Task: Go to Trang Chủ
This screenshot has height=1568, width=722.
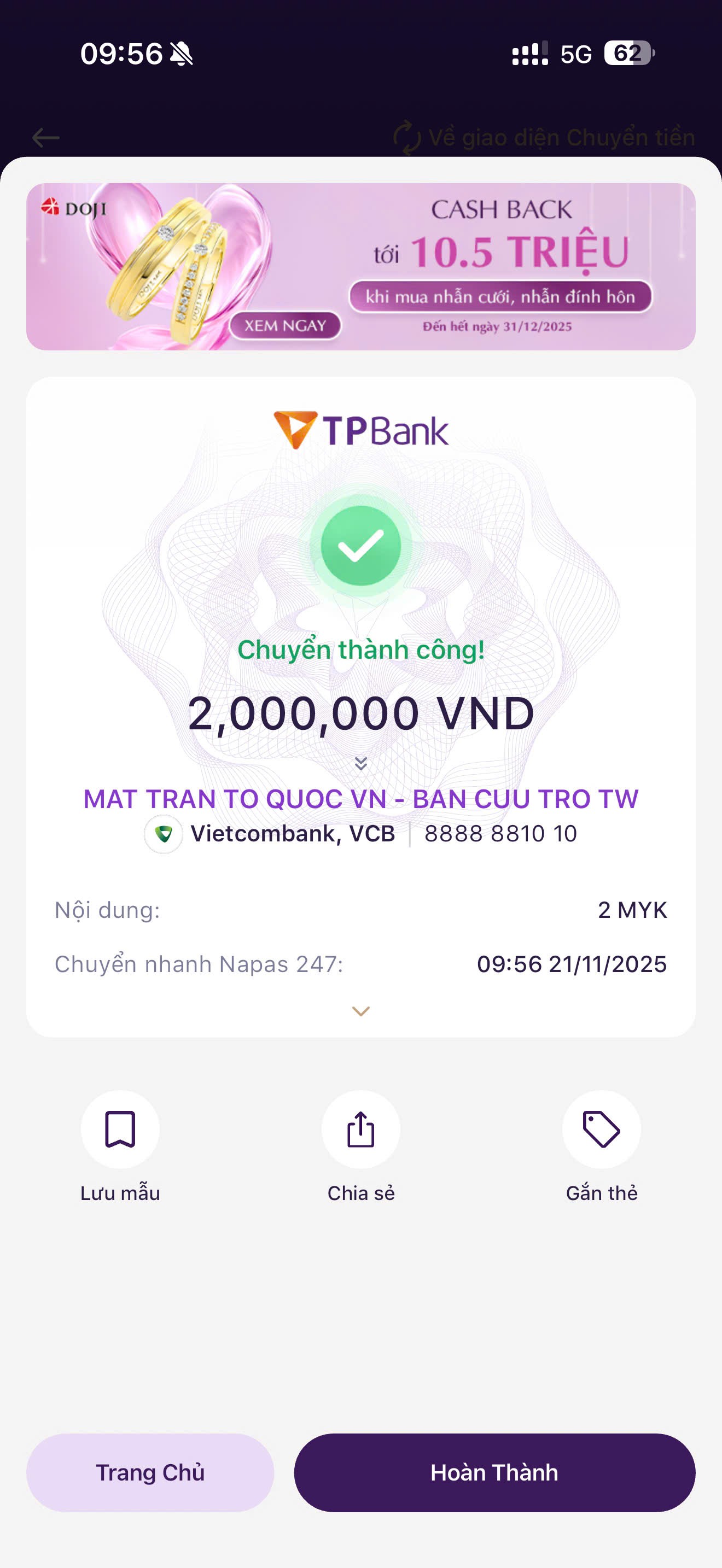Action: pos(150,1472)
